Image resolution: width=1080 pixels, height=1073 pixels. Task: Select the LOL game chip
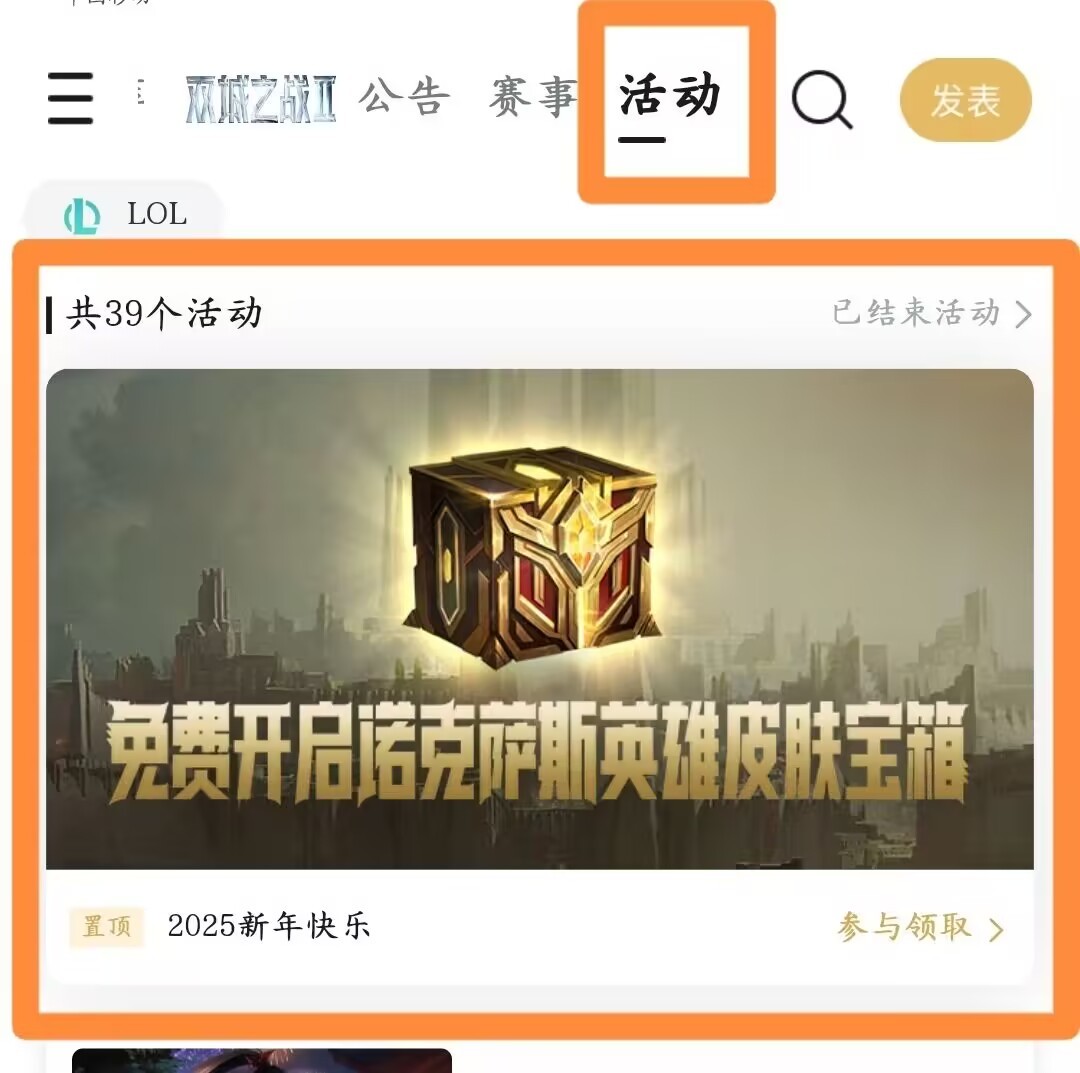(126, 214)
